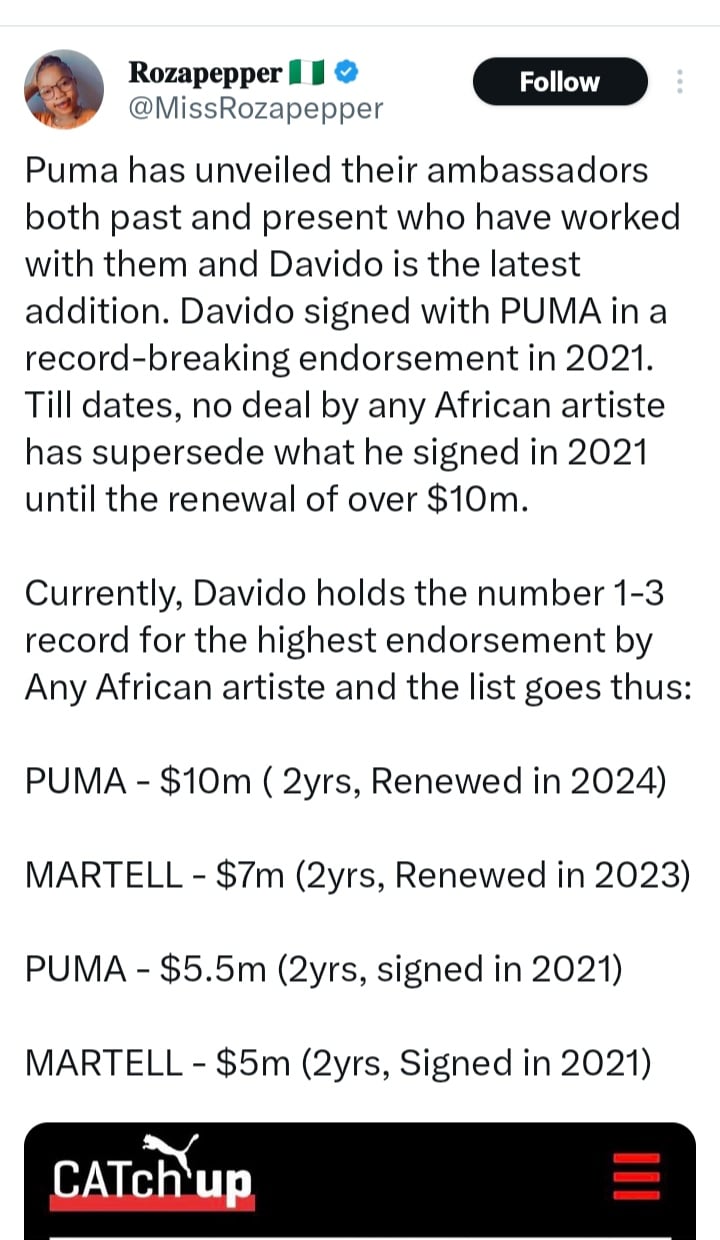Open the attached PUMA CATch up image
This screenshot has width=720, height=1240.
tap(360, 1182)
